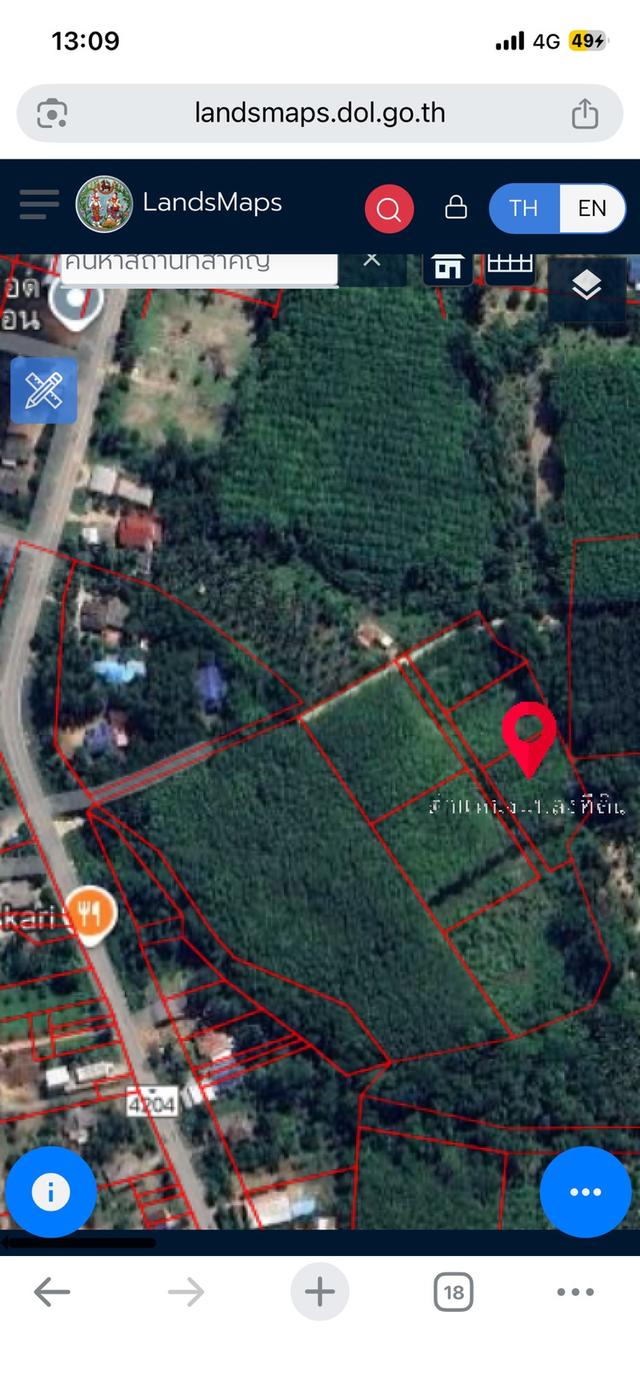Open the browser's more options menu
Viewport: 640px width, 1384px height.
click(x=576, y=1292)
